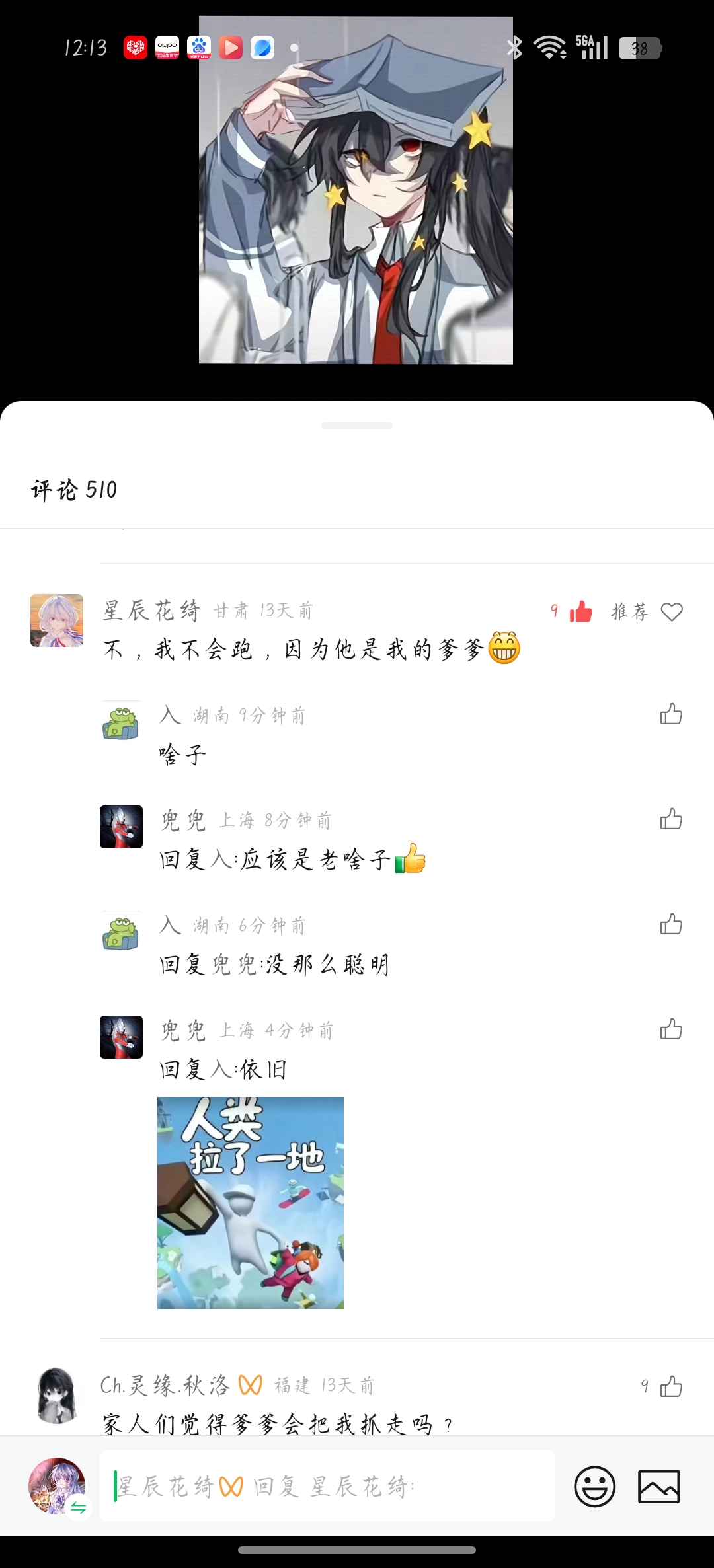Like 兜兜's reply '应该是老啥子'
Image resolution: width=714 pixels, height=1568 pixels.
pos(672,819)
